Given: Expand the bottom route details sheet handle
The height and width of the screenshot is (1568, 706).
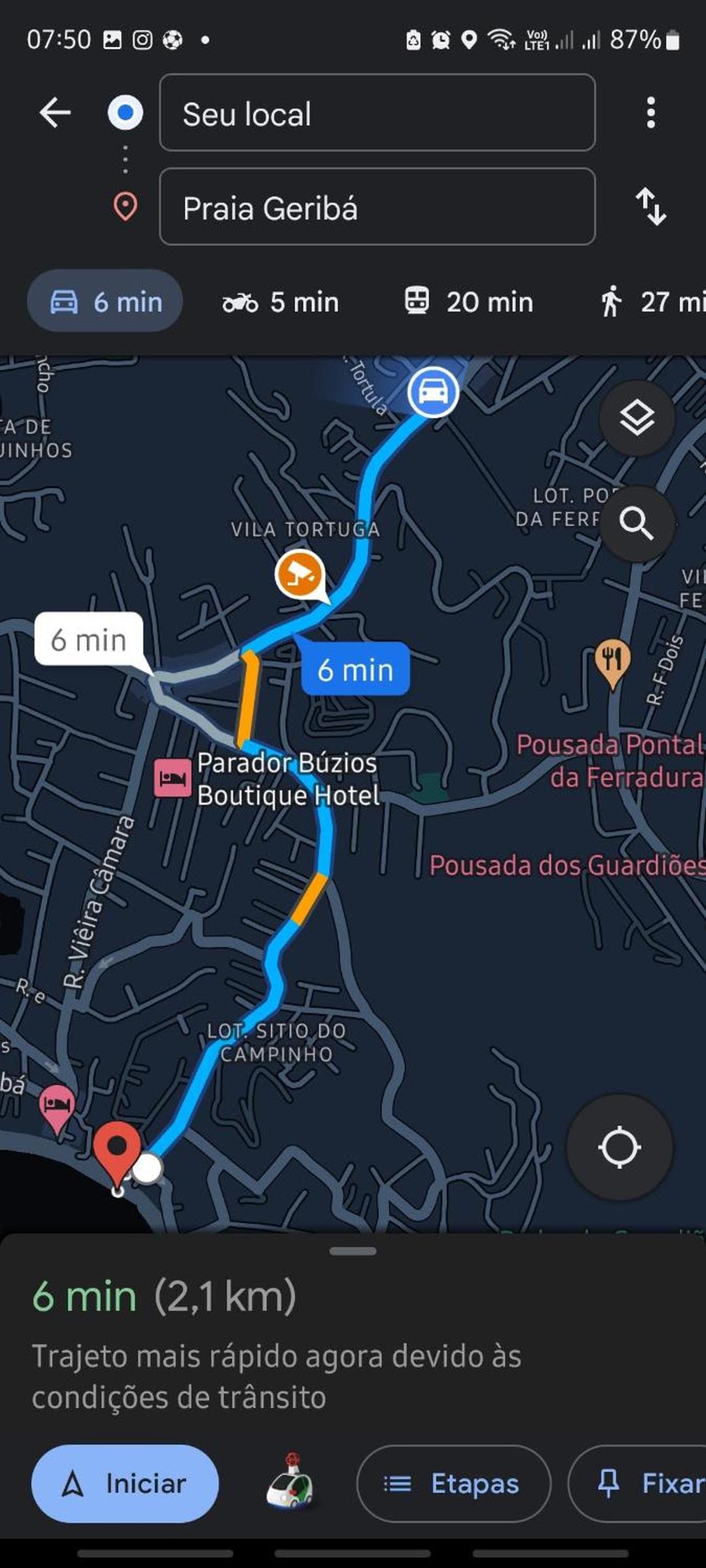Looking at the screenshot, I should [x=353, y=1251].
